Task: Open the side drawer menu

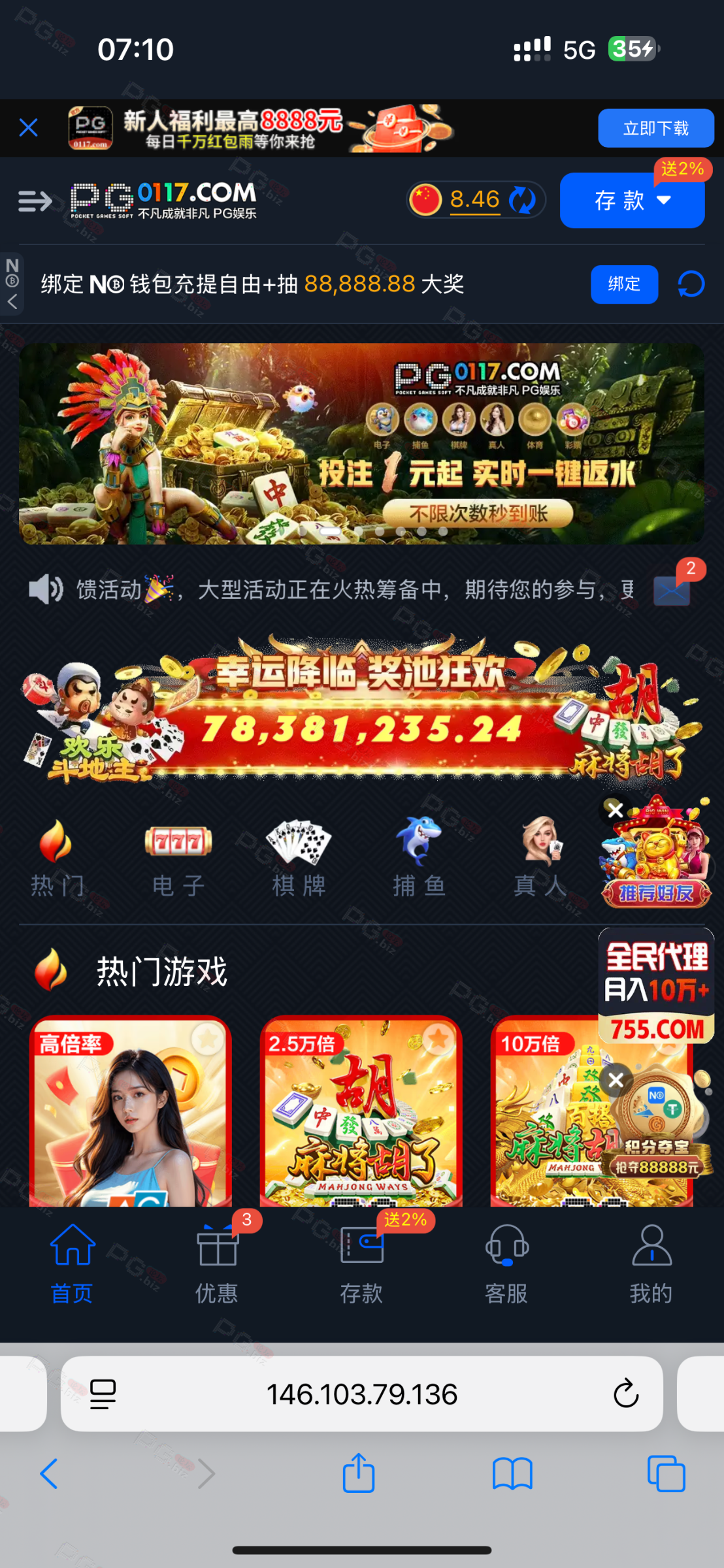Action: click(x=35, y=201)
